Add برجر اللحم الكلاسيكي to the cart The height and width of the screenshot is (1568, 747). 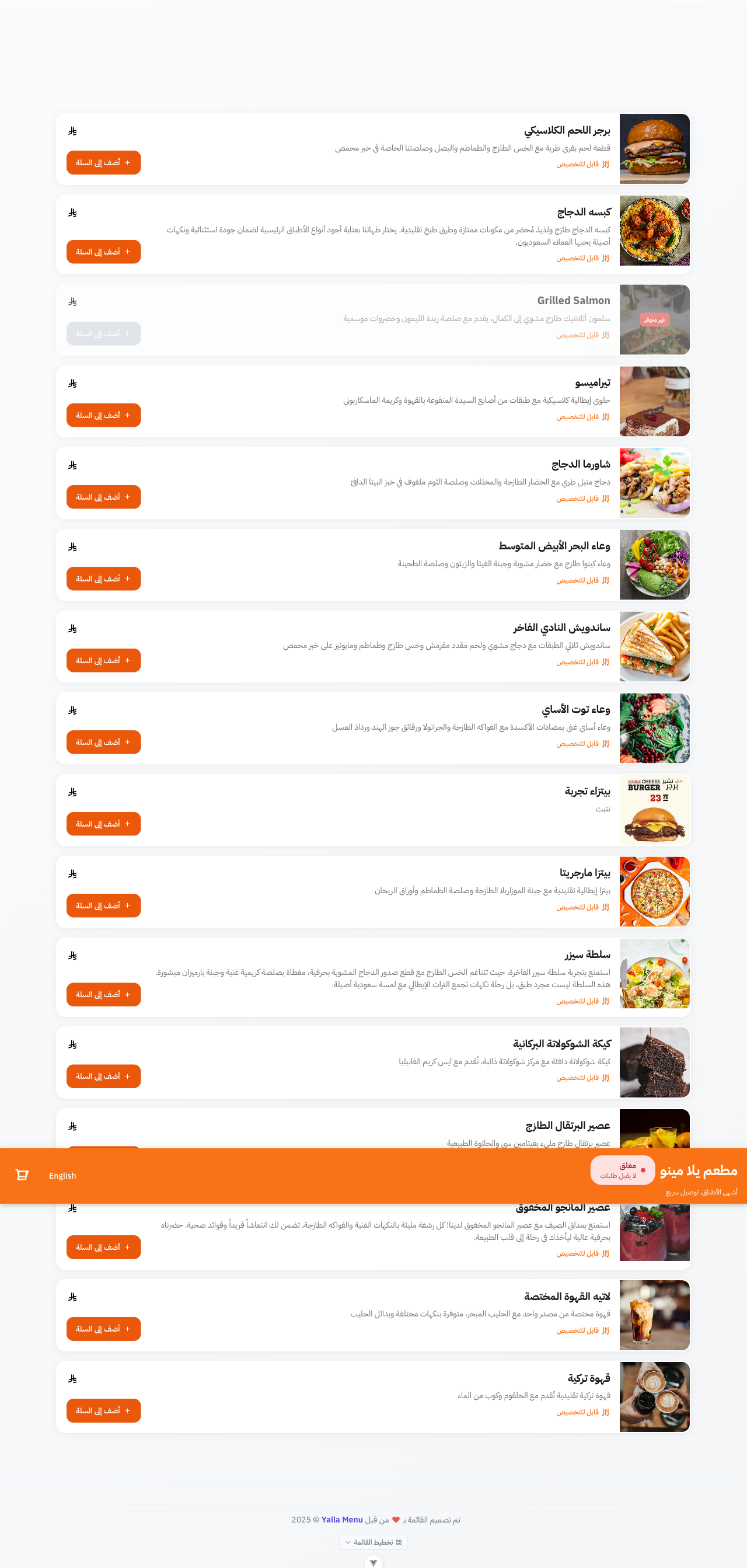[x=103, y=162]
